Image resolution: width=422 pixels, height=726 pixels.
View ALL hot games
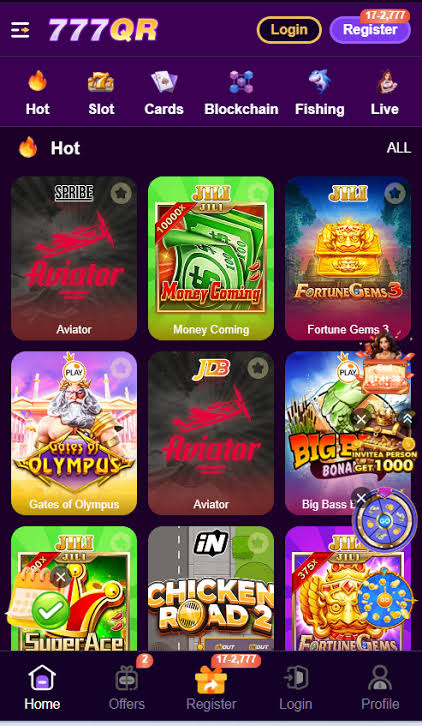[x=399, y=148]
